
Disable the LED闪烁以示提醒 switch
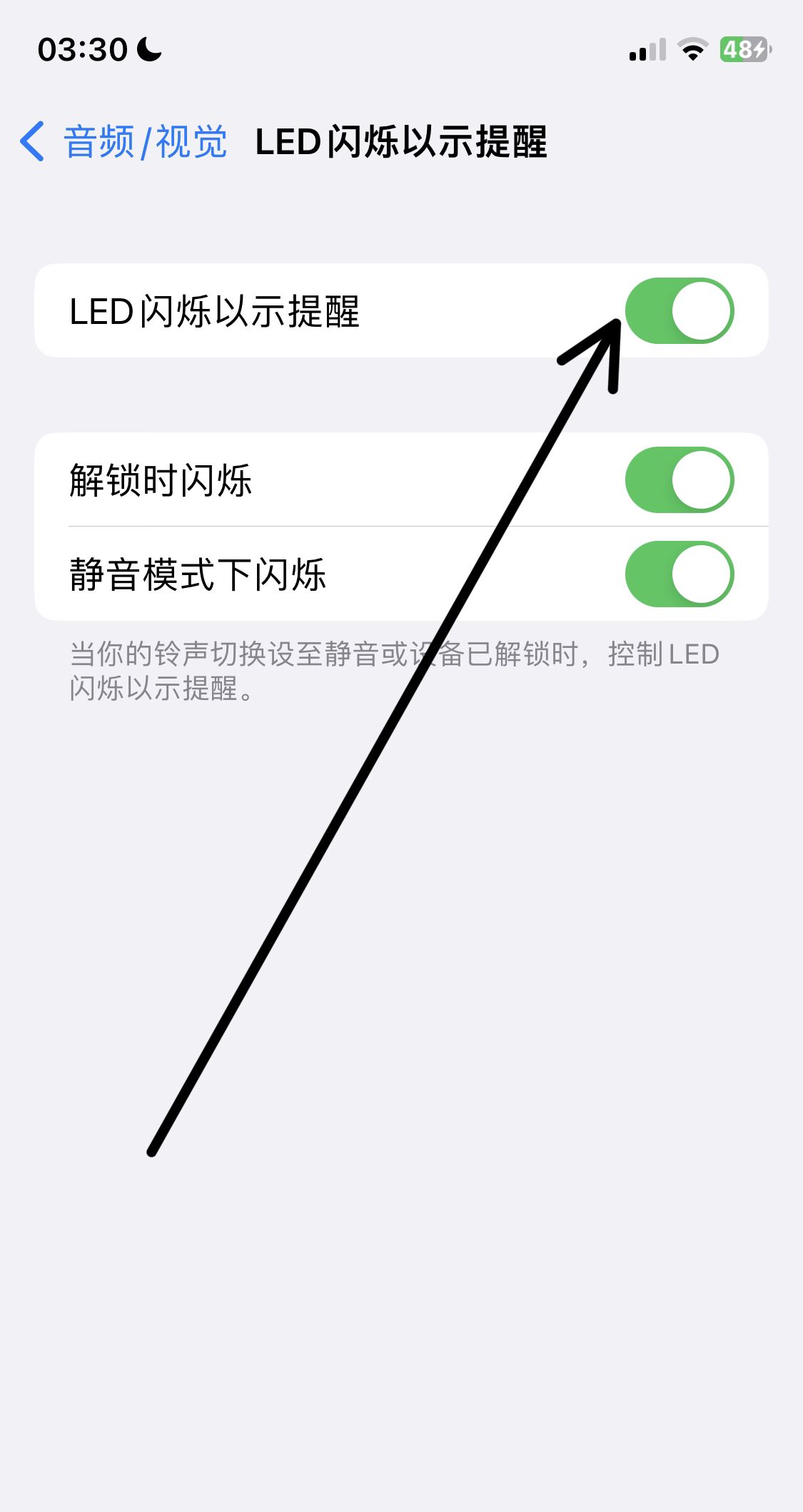pos(680,311)
